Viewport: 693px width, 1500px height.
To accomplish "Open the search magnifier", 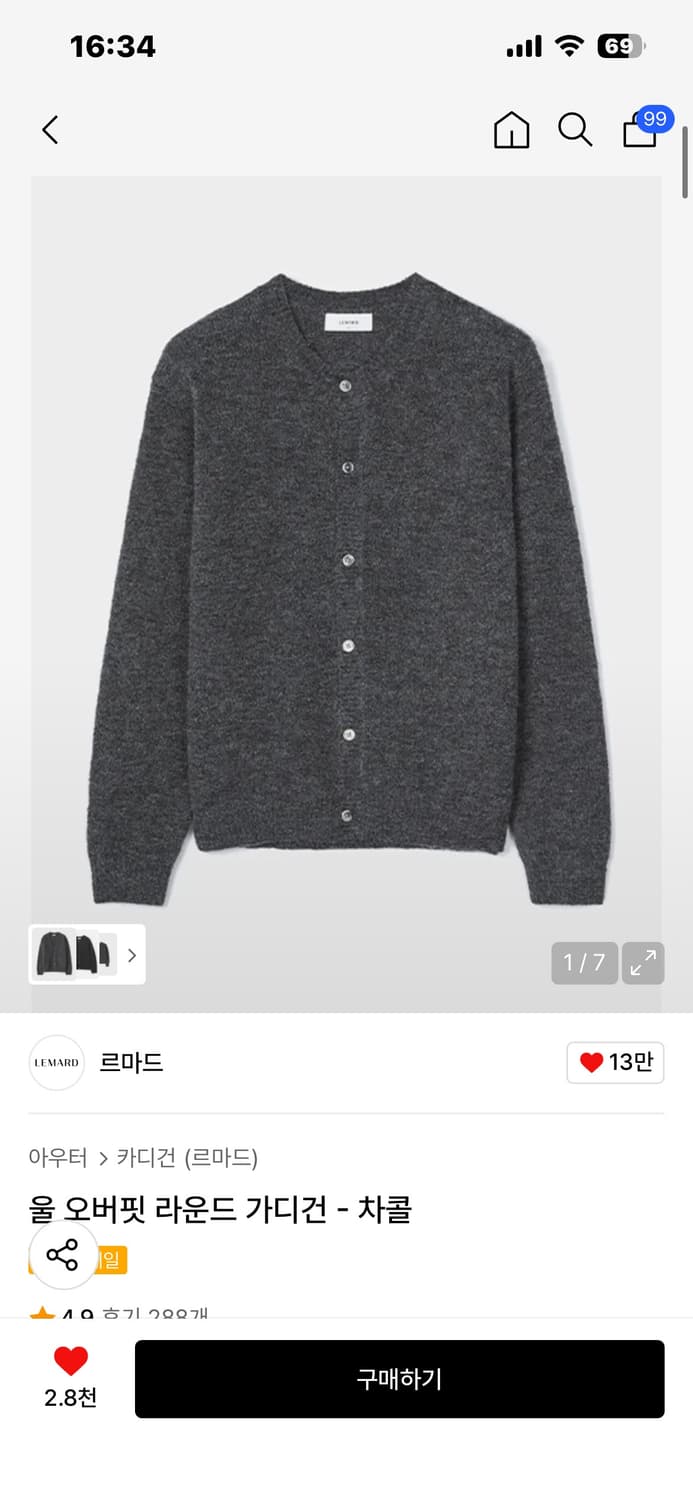I will click(x=574, y=130).
